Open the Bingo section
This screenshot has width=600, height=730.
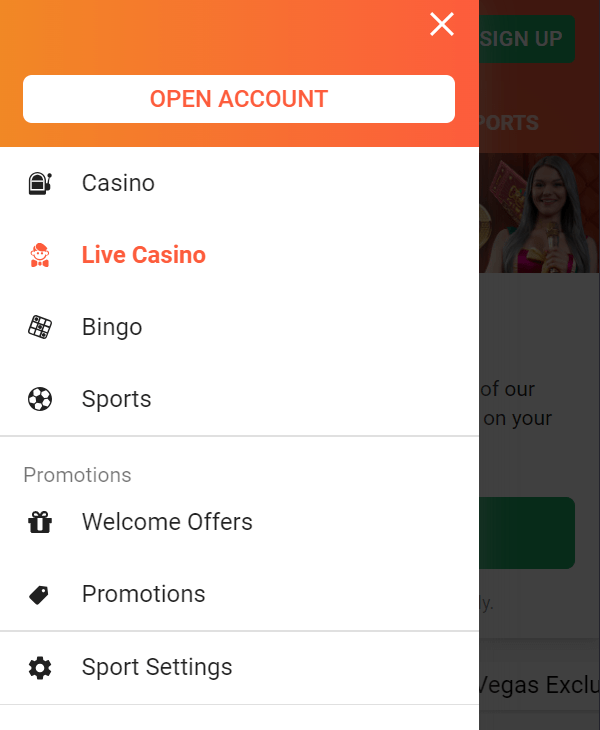pos(112,327)
